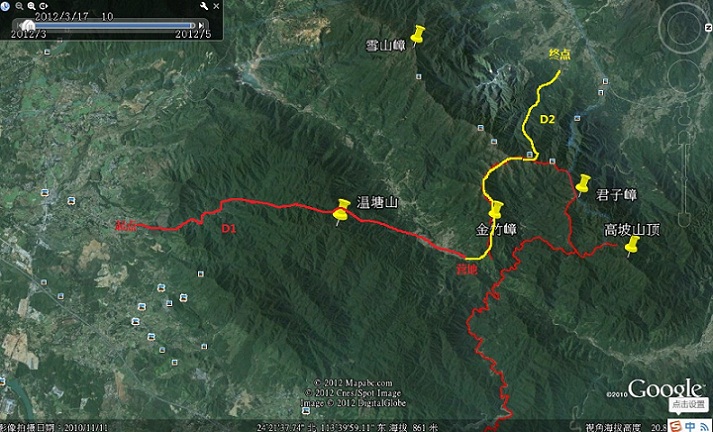The width and height of the screenshot is (713, 432).
Task: Select the 雪山嶂 placemark pin
Action: point(418,37)
